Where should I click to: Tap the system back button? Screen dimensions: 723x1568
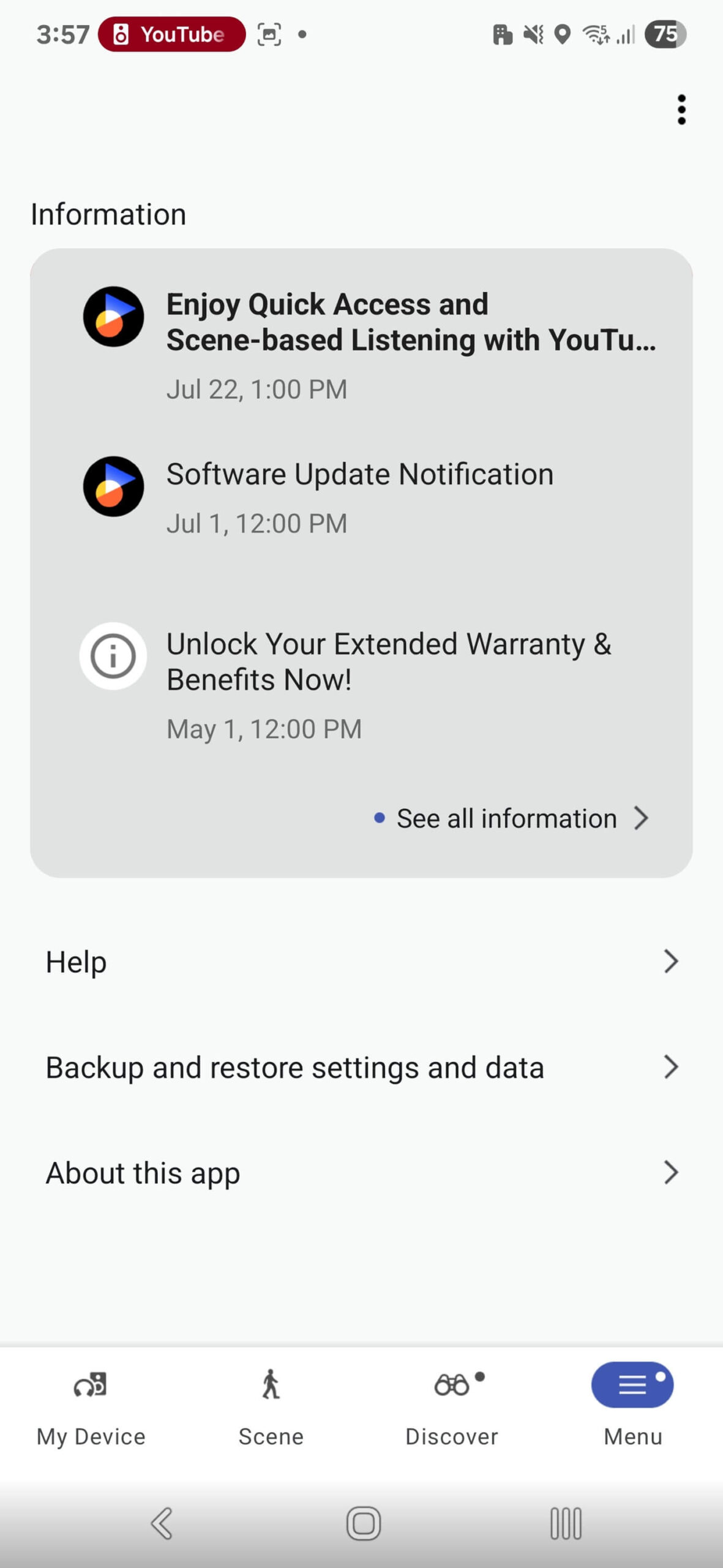click(x=162, y=1523)
